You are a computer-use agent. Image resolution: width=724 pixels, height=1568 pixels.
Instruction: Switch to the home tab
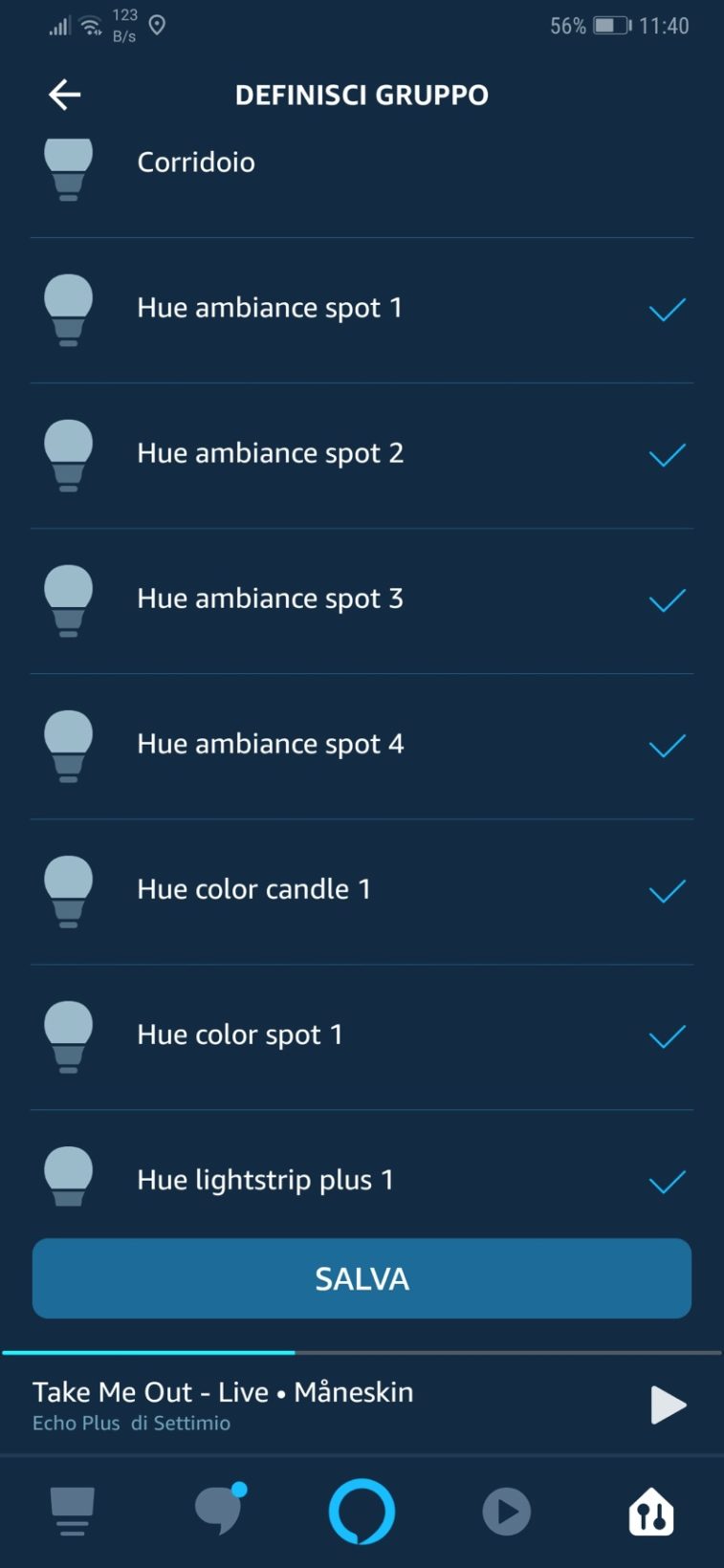pyautogui.click(x=72, y=1512)
